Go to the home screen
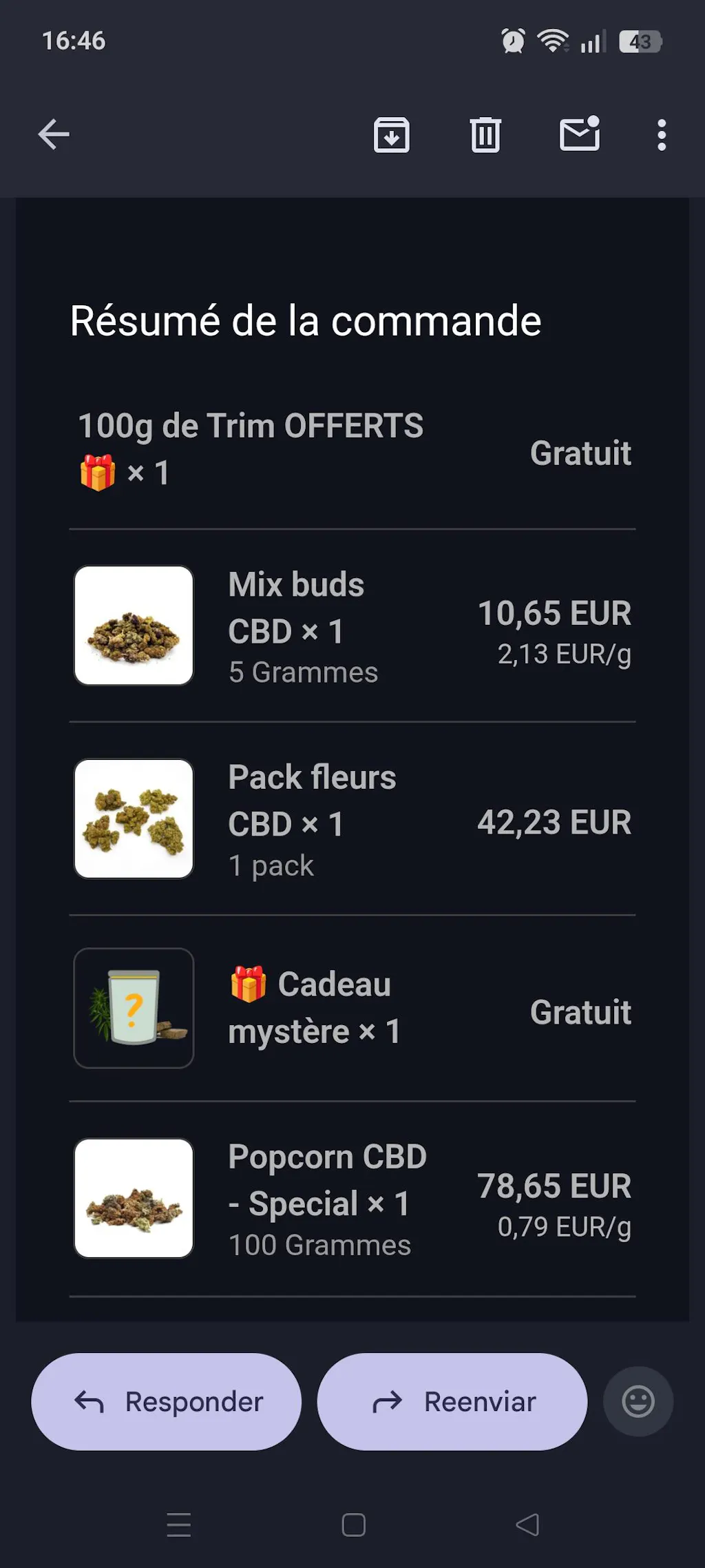 [354, 1525]
